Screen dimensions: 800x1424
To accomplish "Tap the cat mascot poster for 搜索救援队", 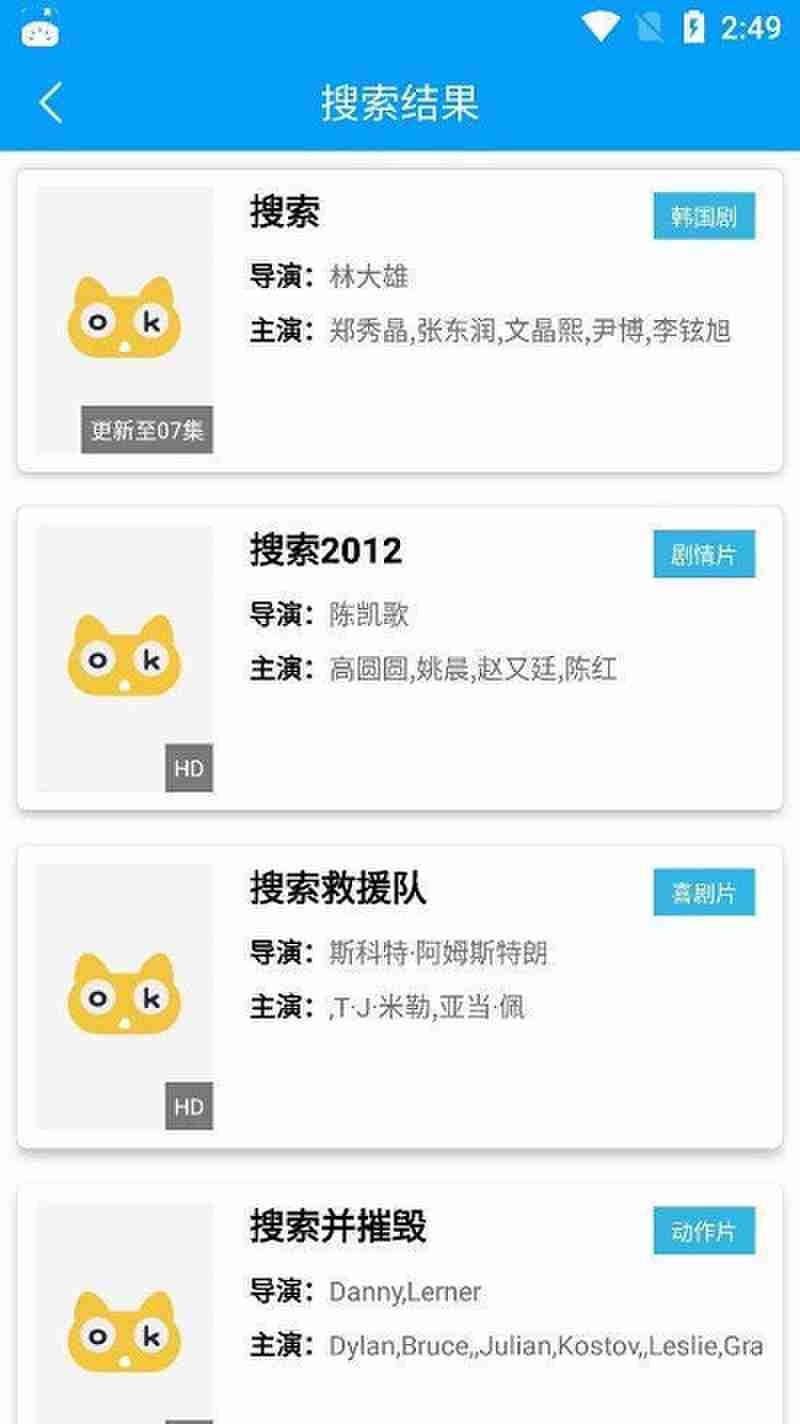I will pyautogui.click(x=125, y=996).
